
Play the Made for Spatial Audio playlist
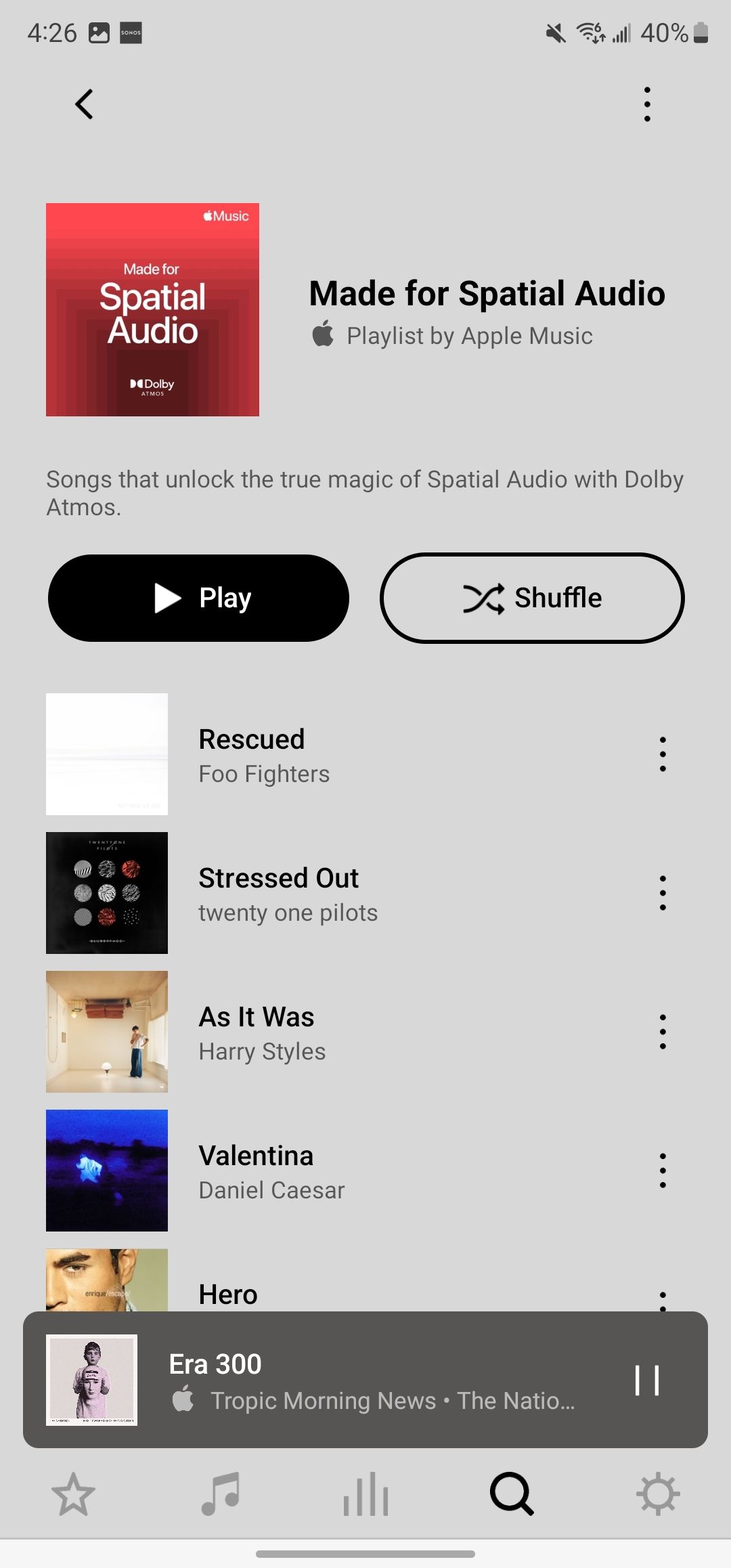click(198, 598)
